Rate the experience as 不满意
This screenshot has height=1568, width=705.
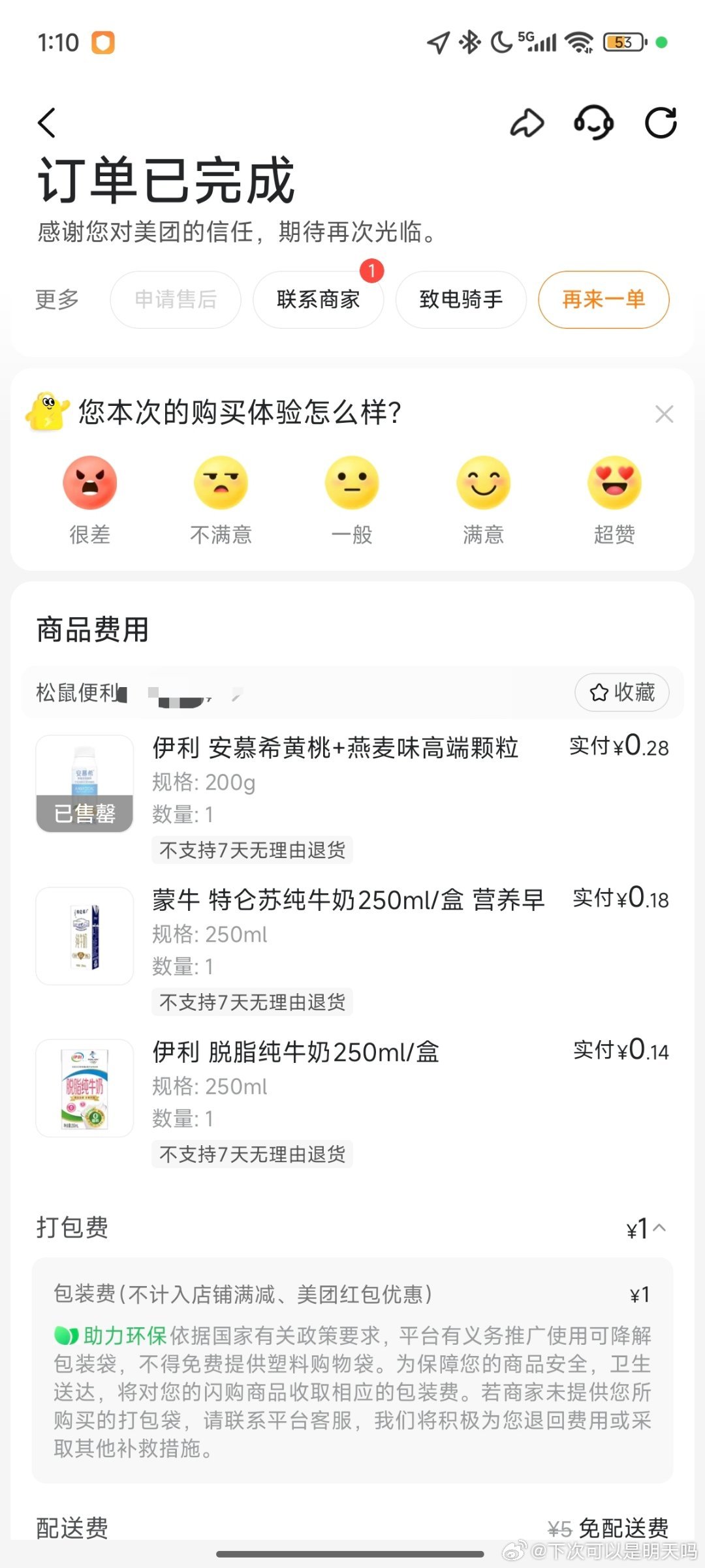click(221, 484)
